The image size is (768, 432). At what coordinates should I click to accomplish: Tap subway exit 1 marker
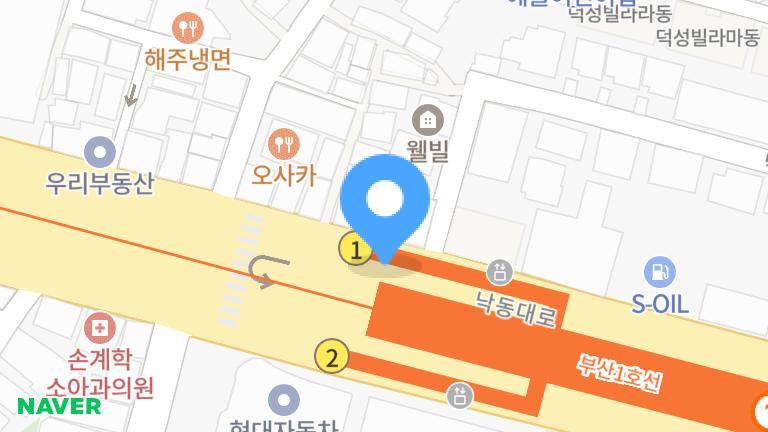pos(353,245)
